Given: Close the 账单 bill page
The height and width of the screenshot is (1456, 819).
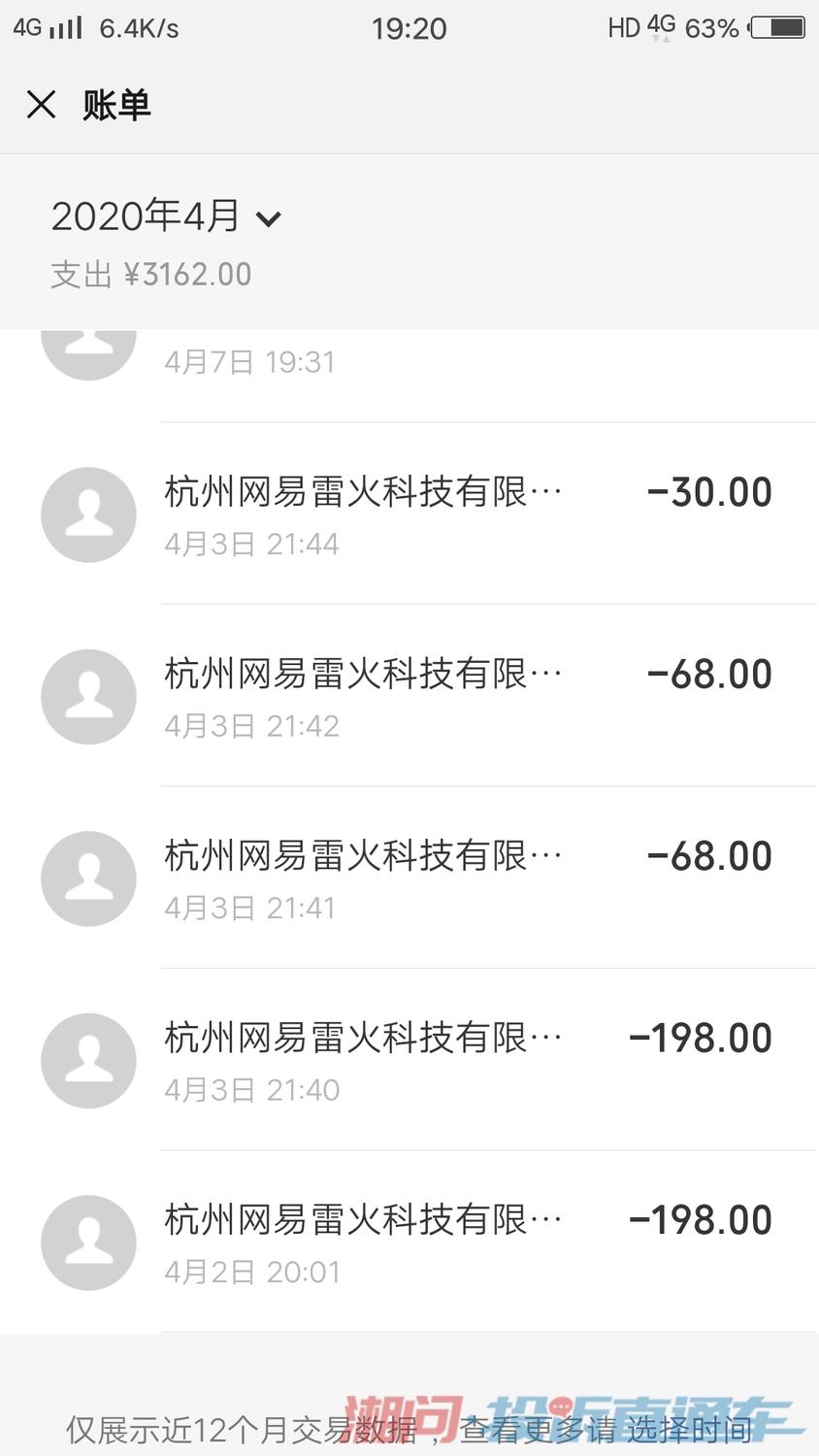Looking at the screenshot, I should coord(41,104).
